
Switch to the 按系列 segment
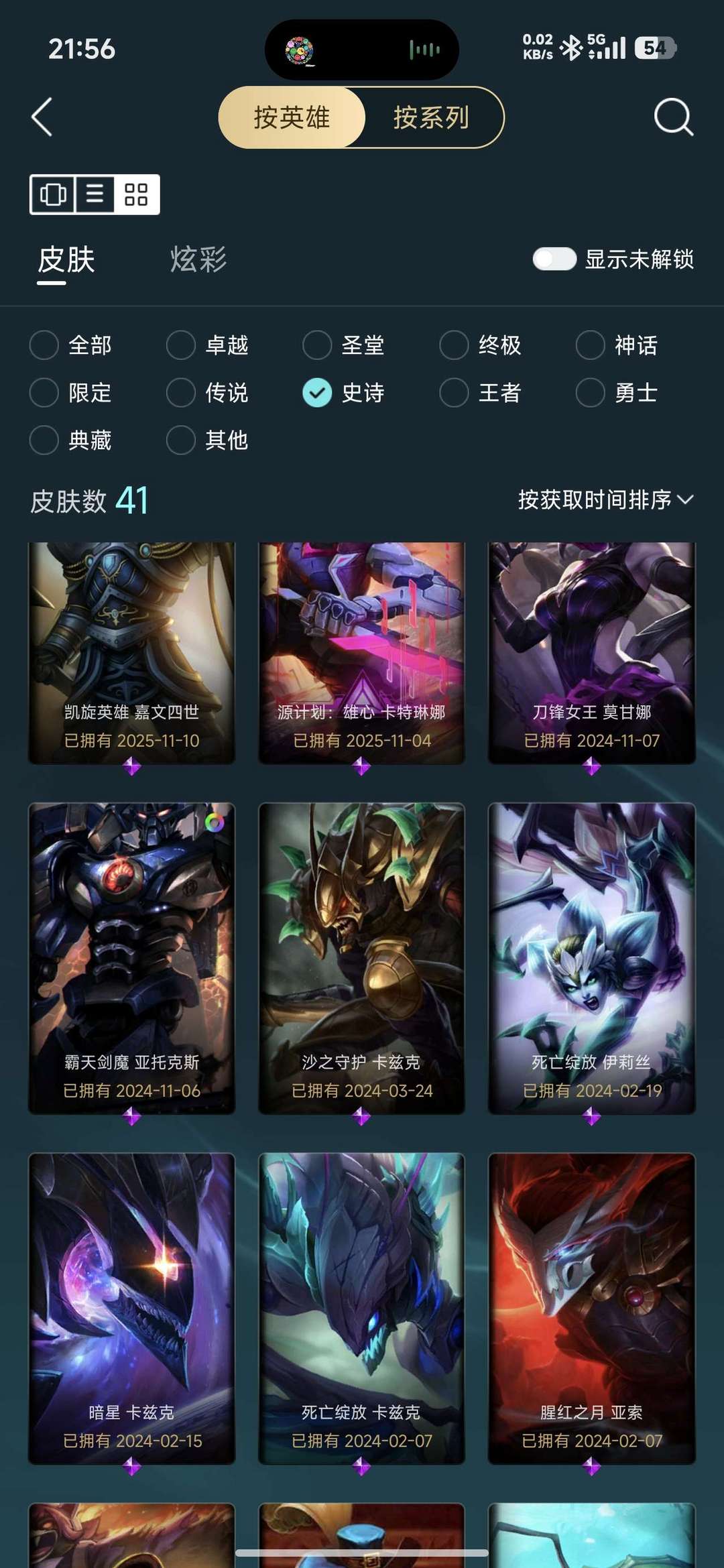[431, 117]
